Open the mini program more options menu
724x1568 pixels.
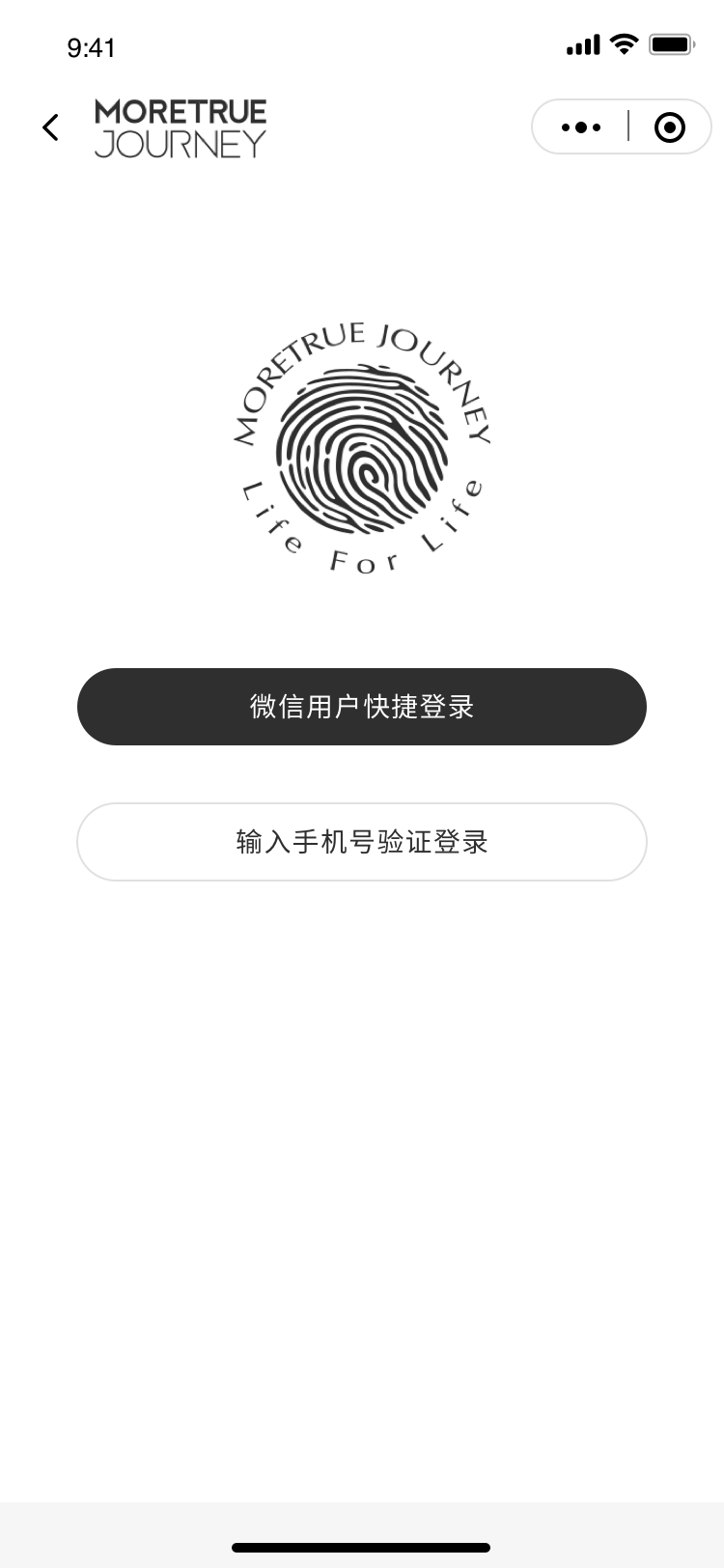[581, 127]
